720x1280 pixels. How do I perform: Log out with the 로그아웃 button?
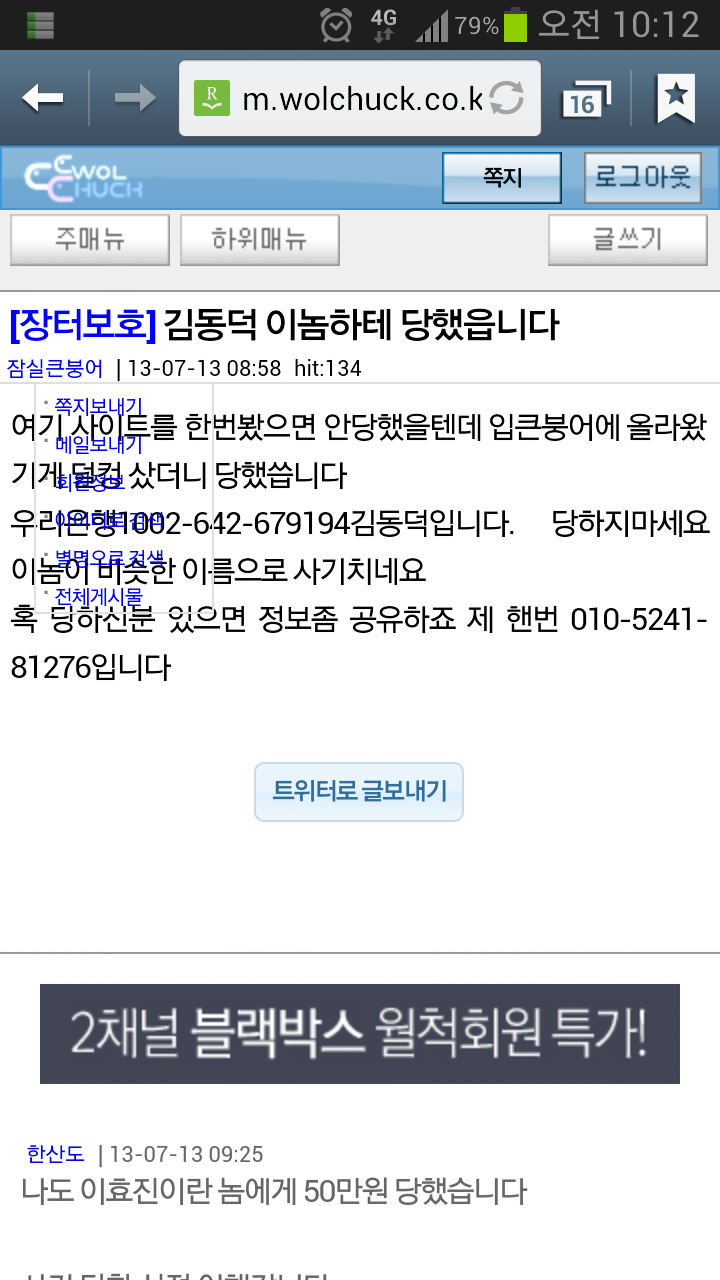(642, 178)
